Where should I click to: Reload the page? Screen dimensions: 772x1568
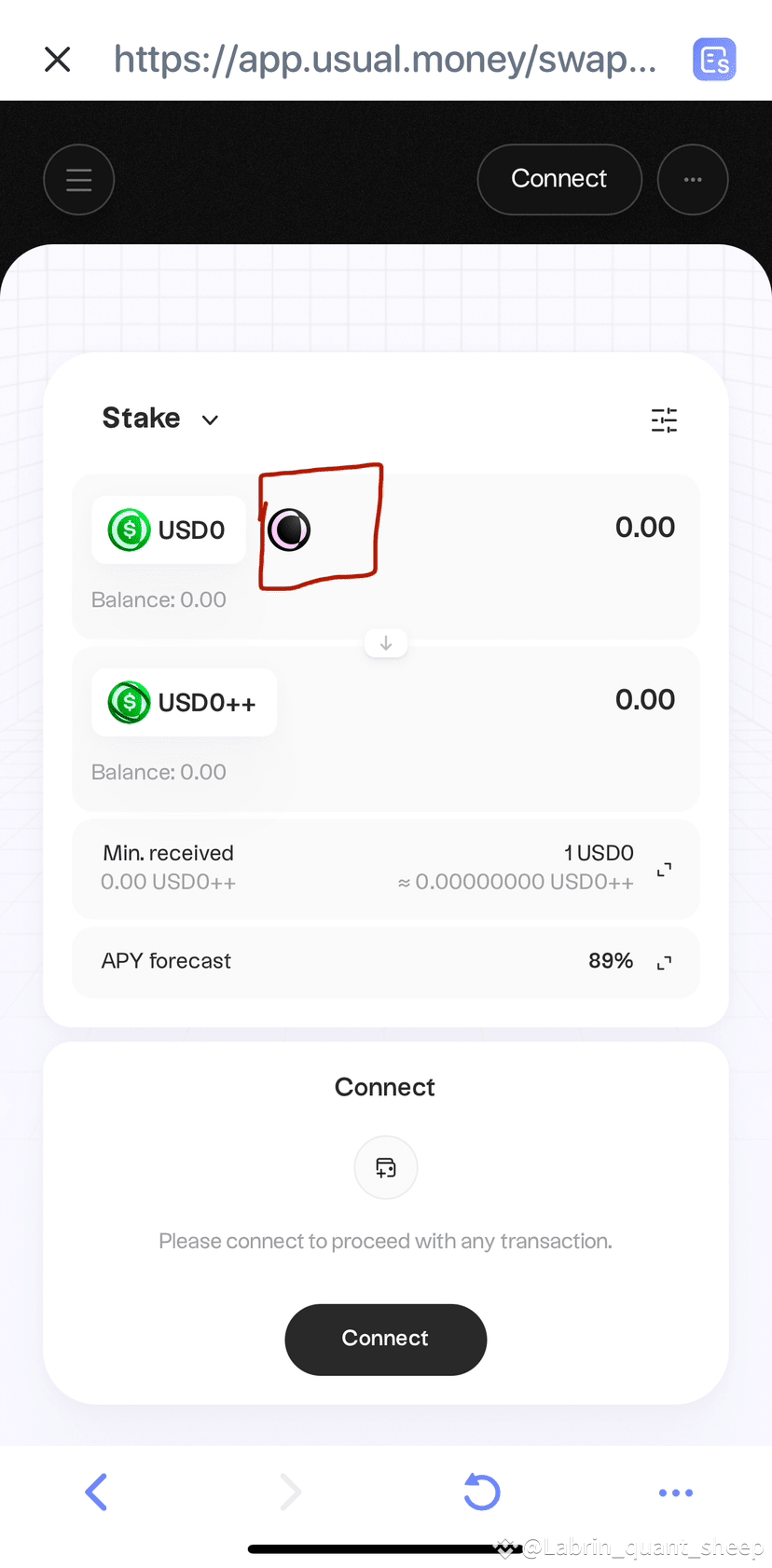point(482,1492)
